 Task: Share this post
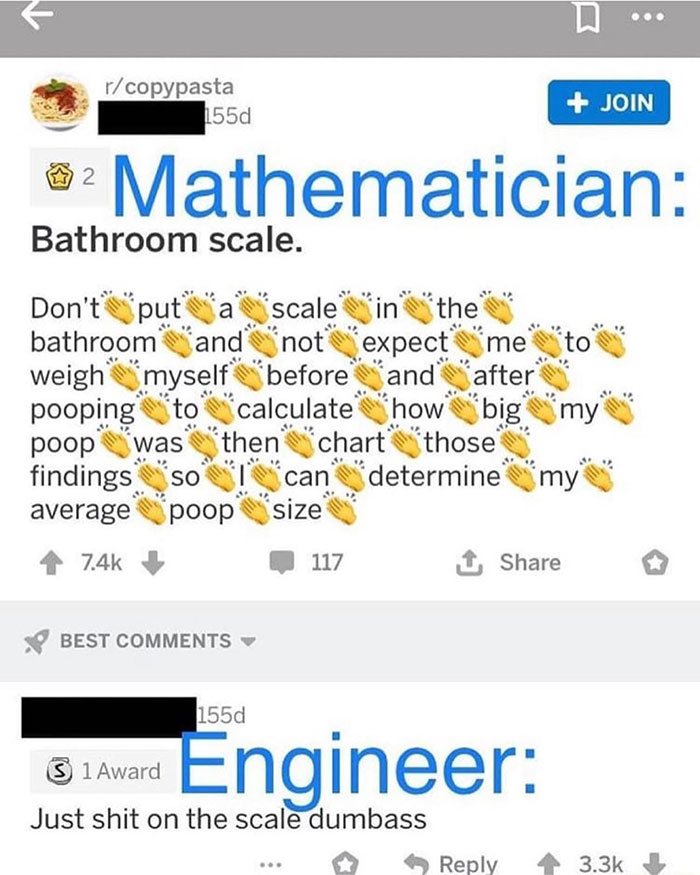point(509,562)
